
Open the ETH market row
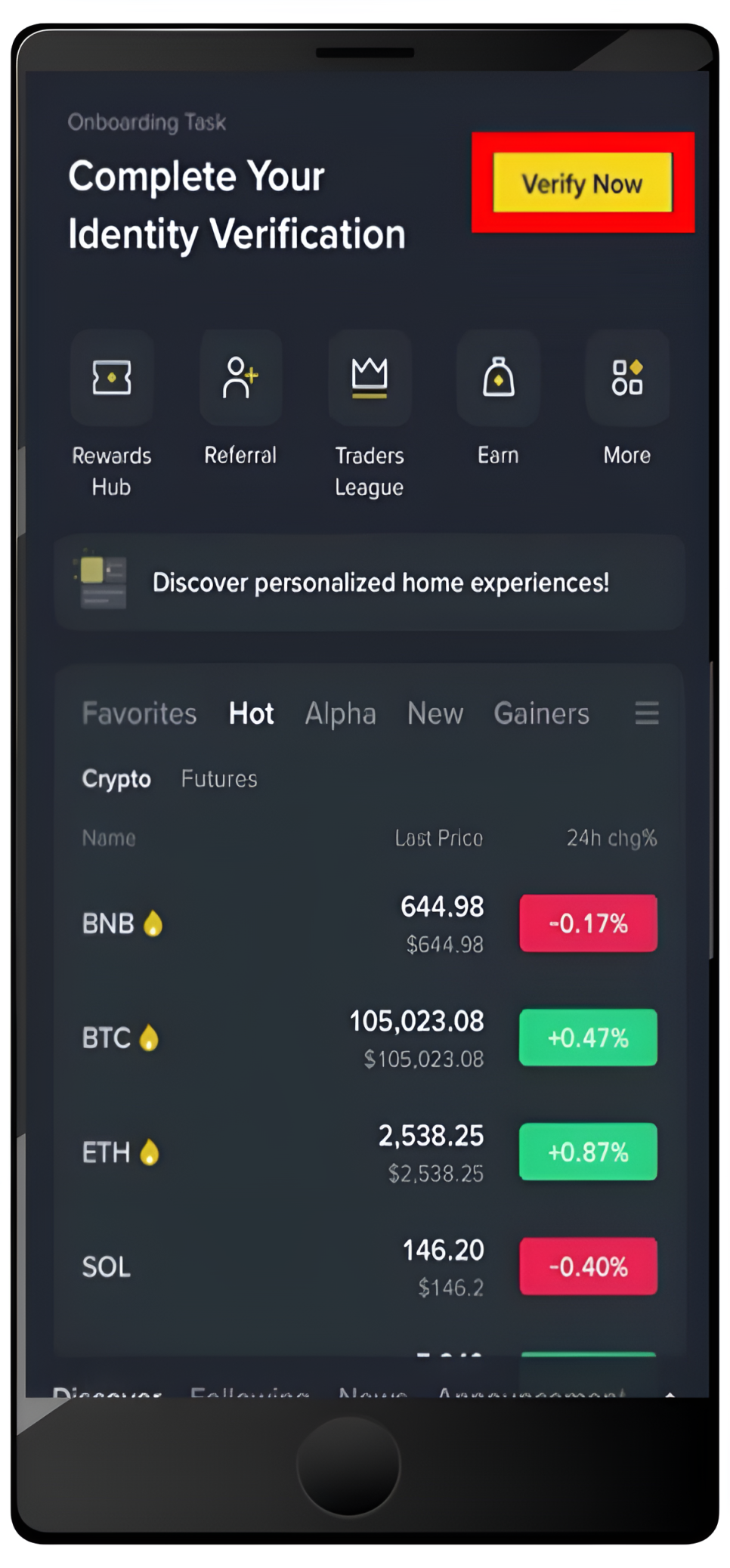tap(302, 1152)
